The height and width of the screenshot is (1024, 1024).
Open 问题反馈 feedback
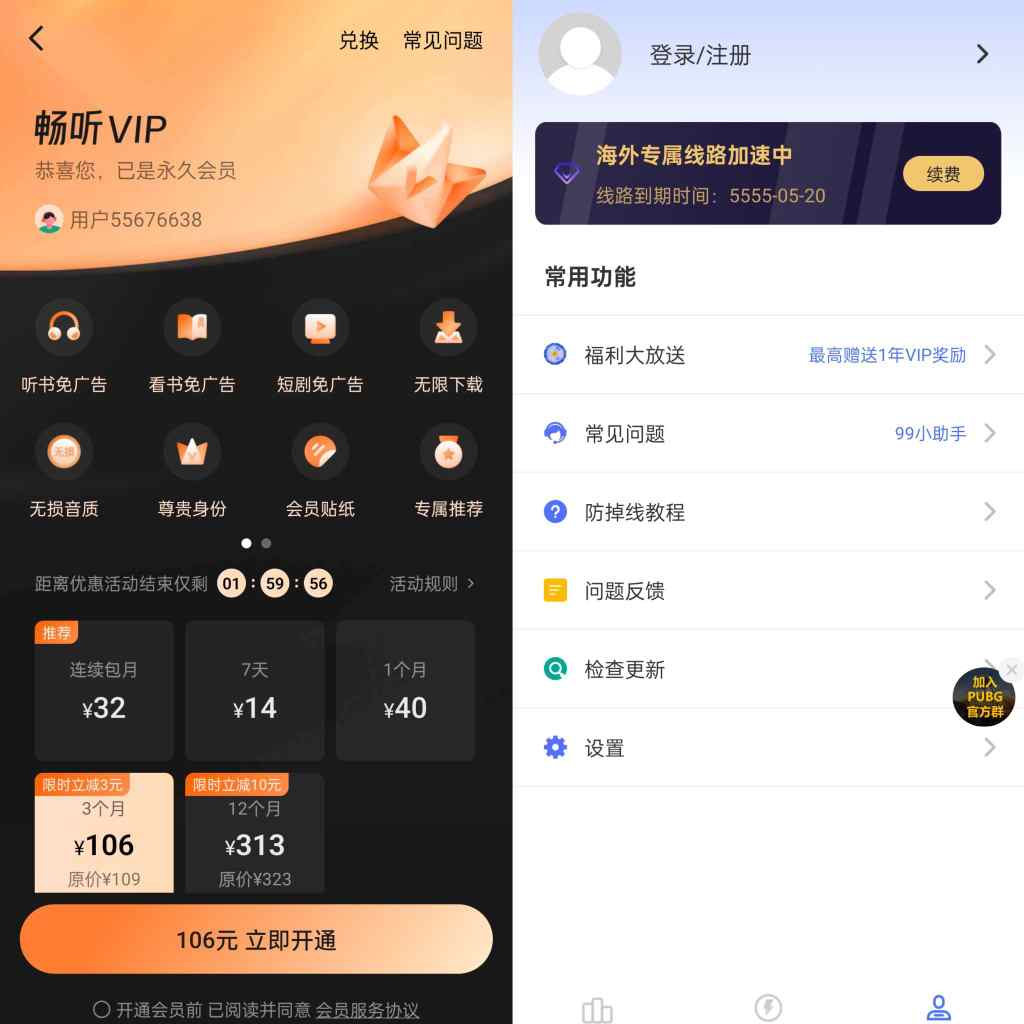pyautogui.click(x=768, y=590)
